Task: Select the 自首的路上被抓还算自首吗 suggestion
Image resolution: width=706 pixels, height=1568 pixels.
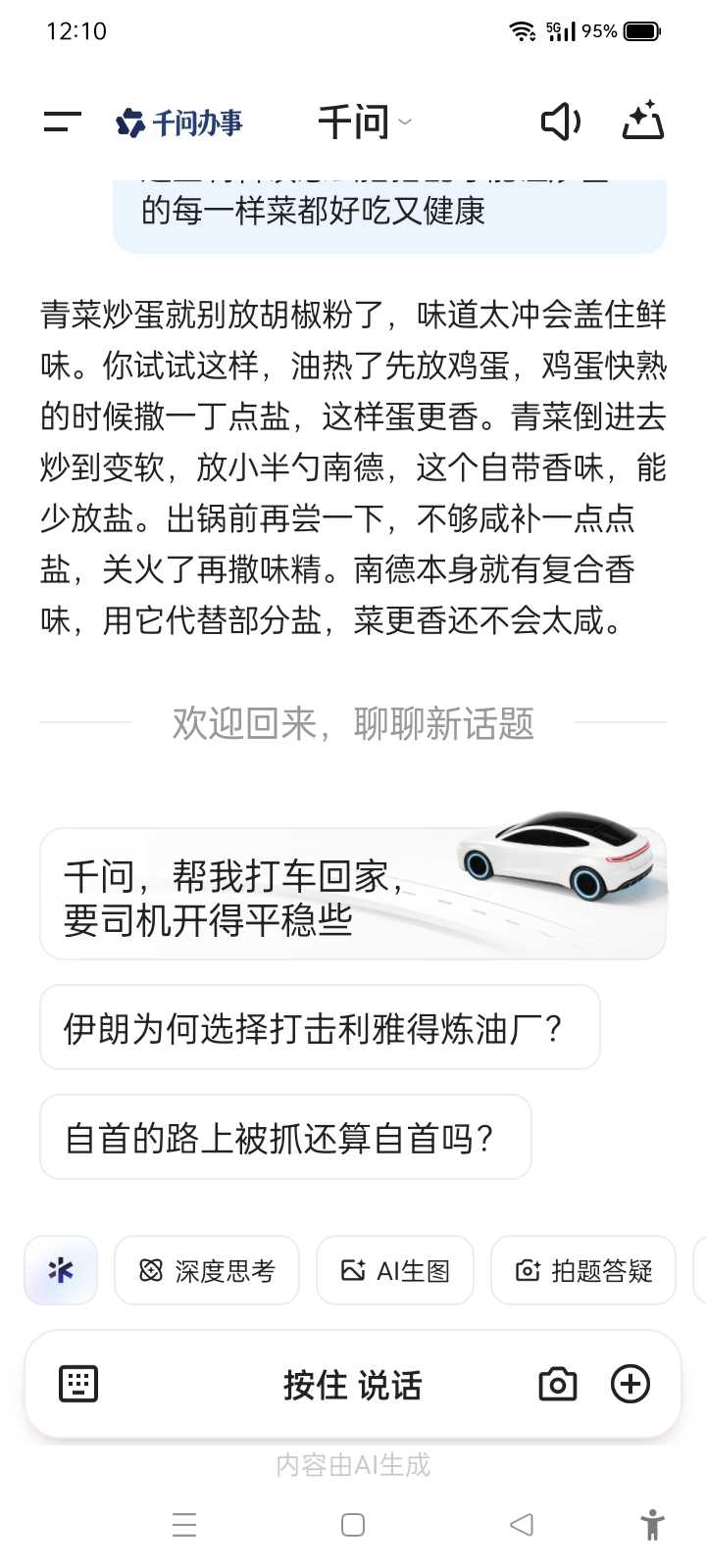Action: click(x=285, y=1138)
